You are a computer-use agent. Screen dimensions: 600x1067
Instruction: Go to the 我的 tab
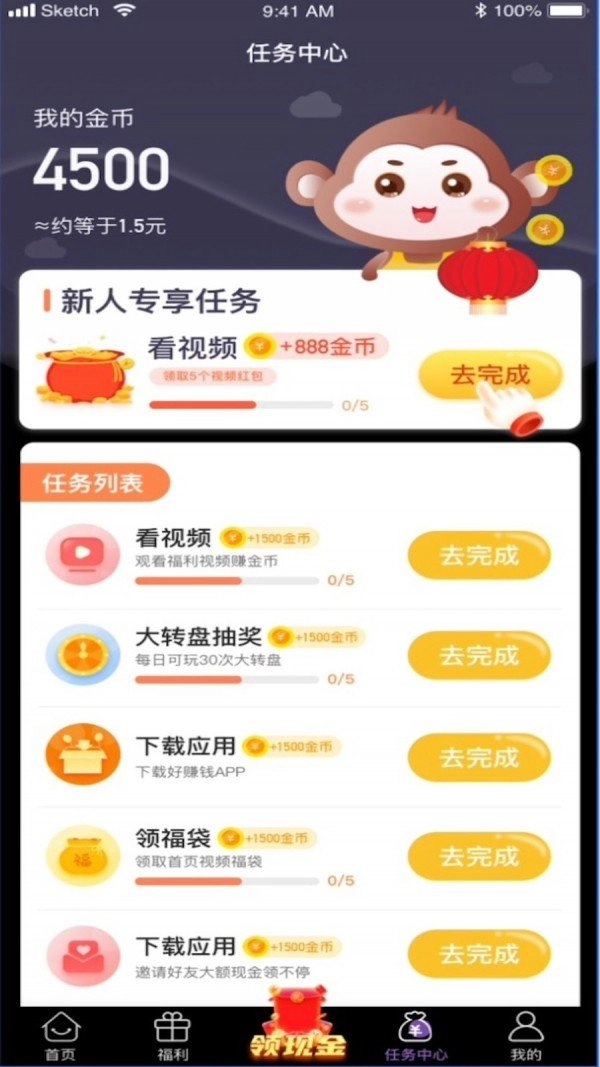click(x=525, y=1035)
